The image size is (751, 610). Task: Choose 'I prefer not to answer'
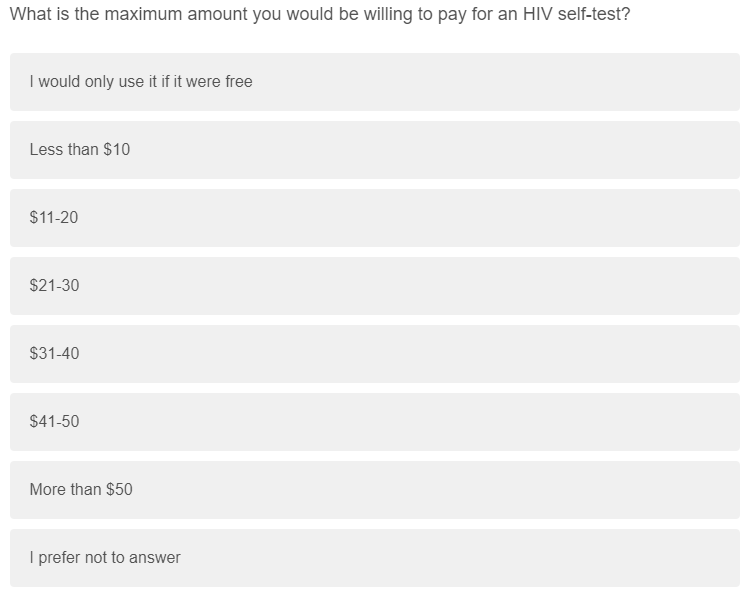(375, 558)
